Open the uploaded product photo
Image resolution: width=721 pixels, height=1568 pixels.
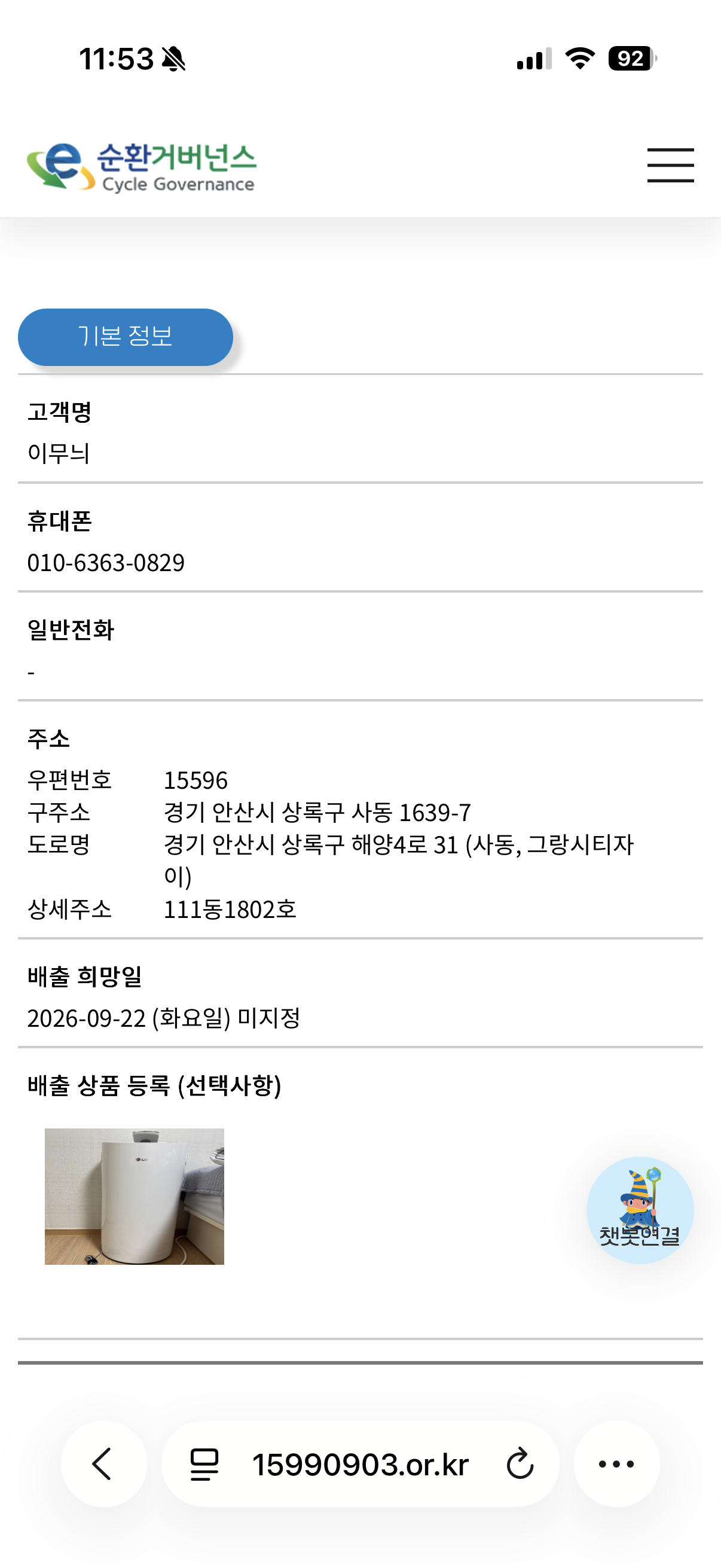pos(134,1196)
